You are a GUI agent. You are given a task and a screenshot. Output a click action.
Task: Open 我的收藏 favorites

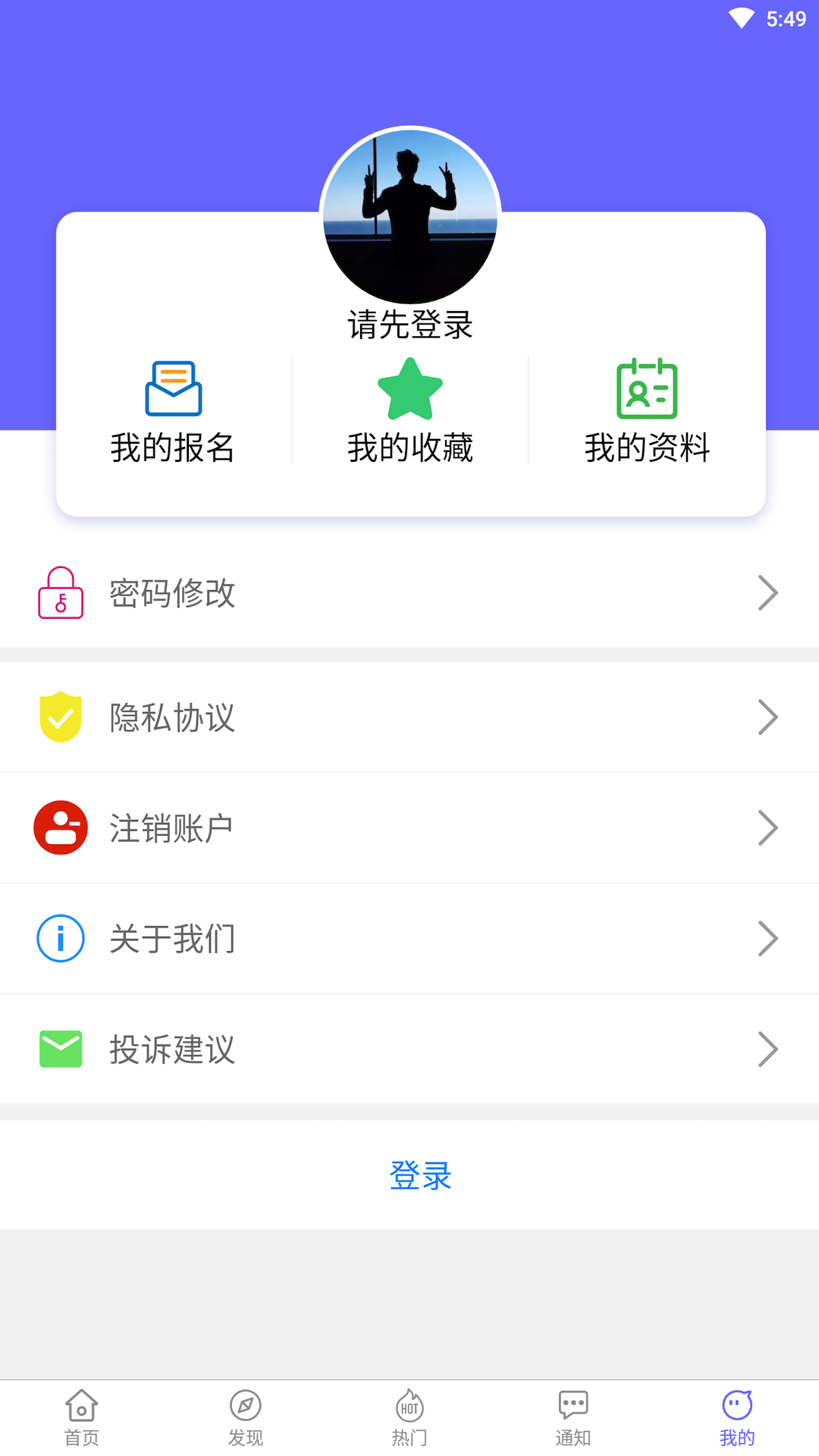coord(410,412)
